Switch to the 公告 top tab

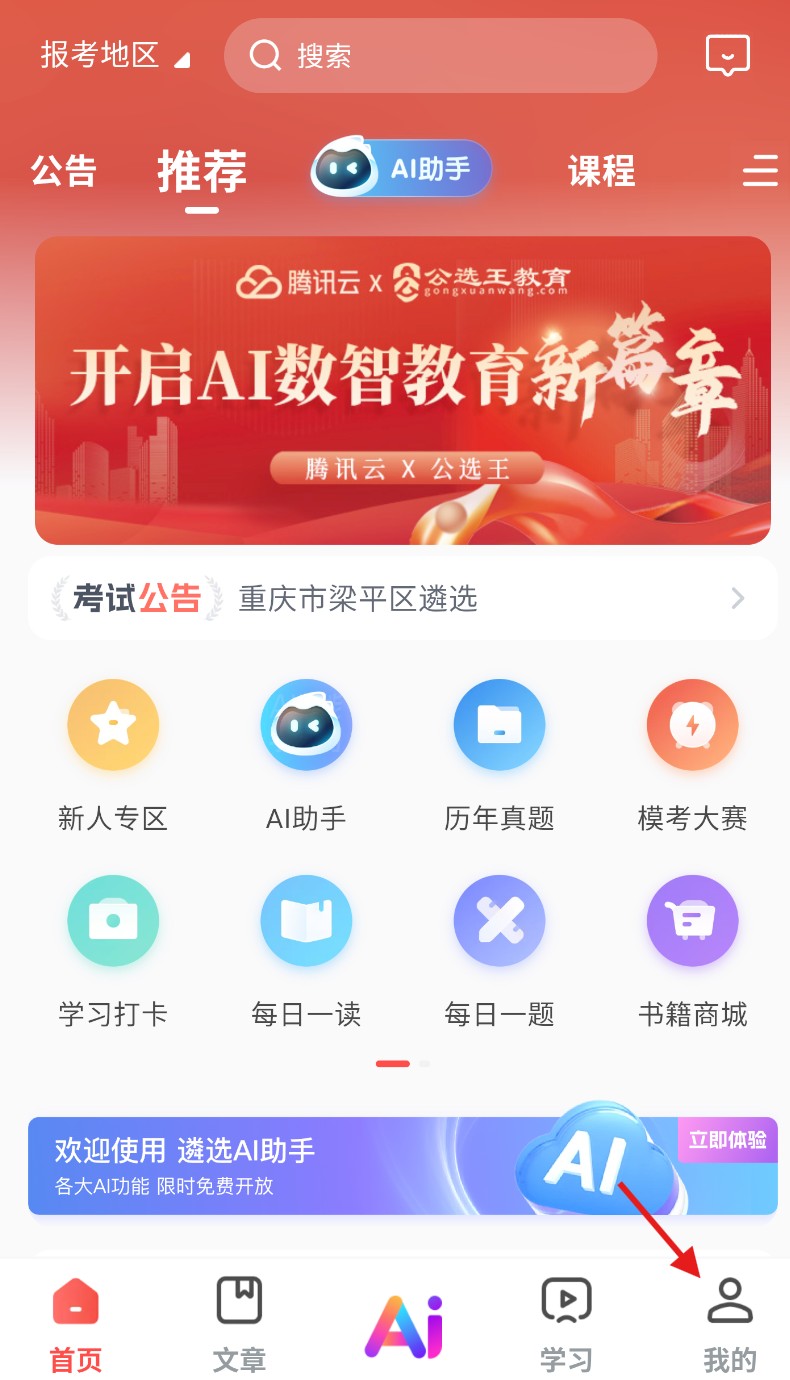click(64, 171)
